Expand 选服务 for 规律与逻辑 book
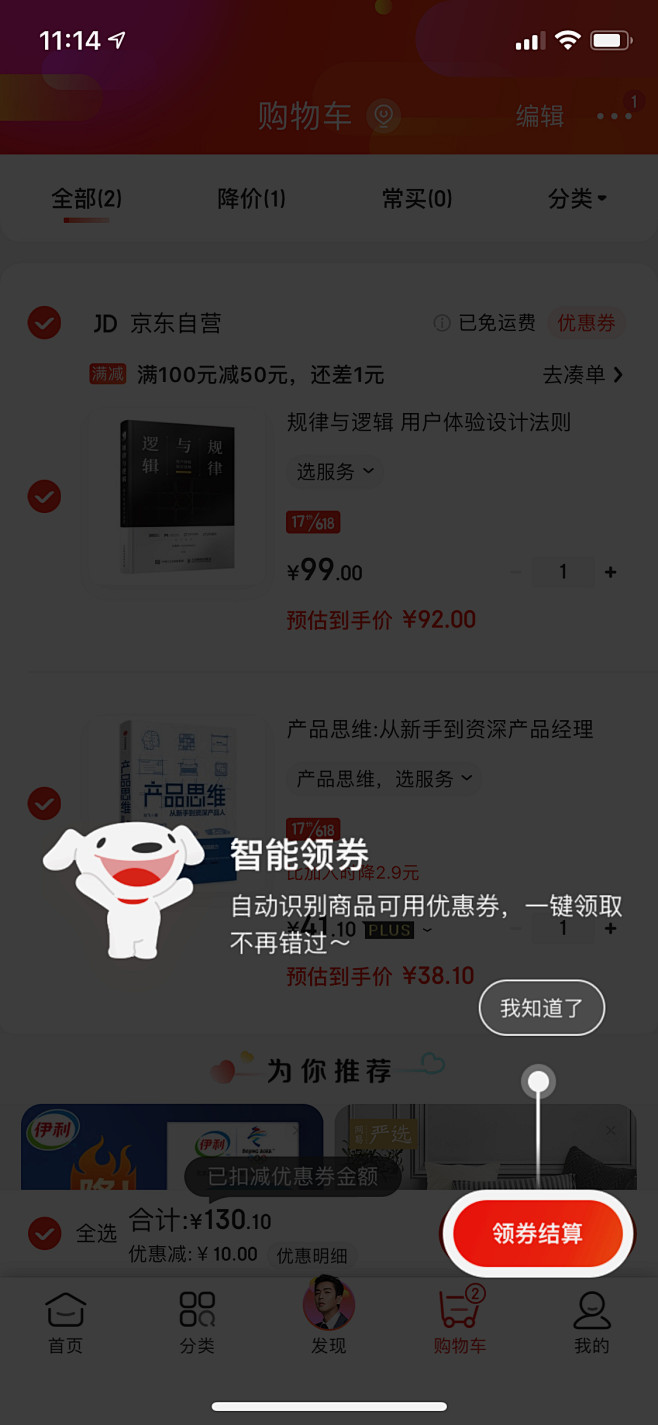The height and width of the screenshot is (1425, 658). 335,471
